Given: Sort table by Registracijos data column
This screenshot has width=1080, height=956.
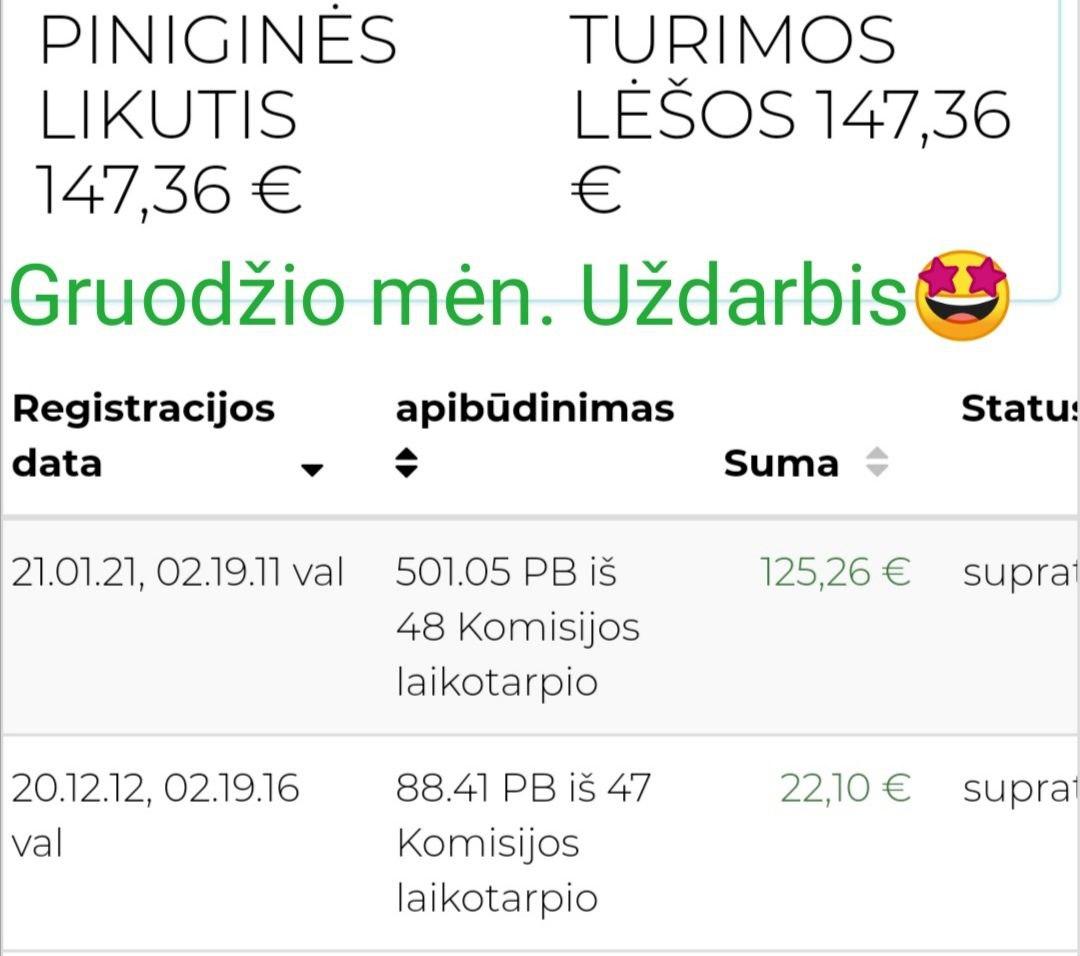Looking at the screenshot, I should [313, 469].
